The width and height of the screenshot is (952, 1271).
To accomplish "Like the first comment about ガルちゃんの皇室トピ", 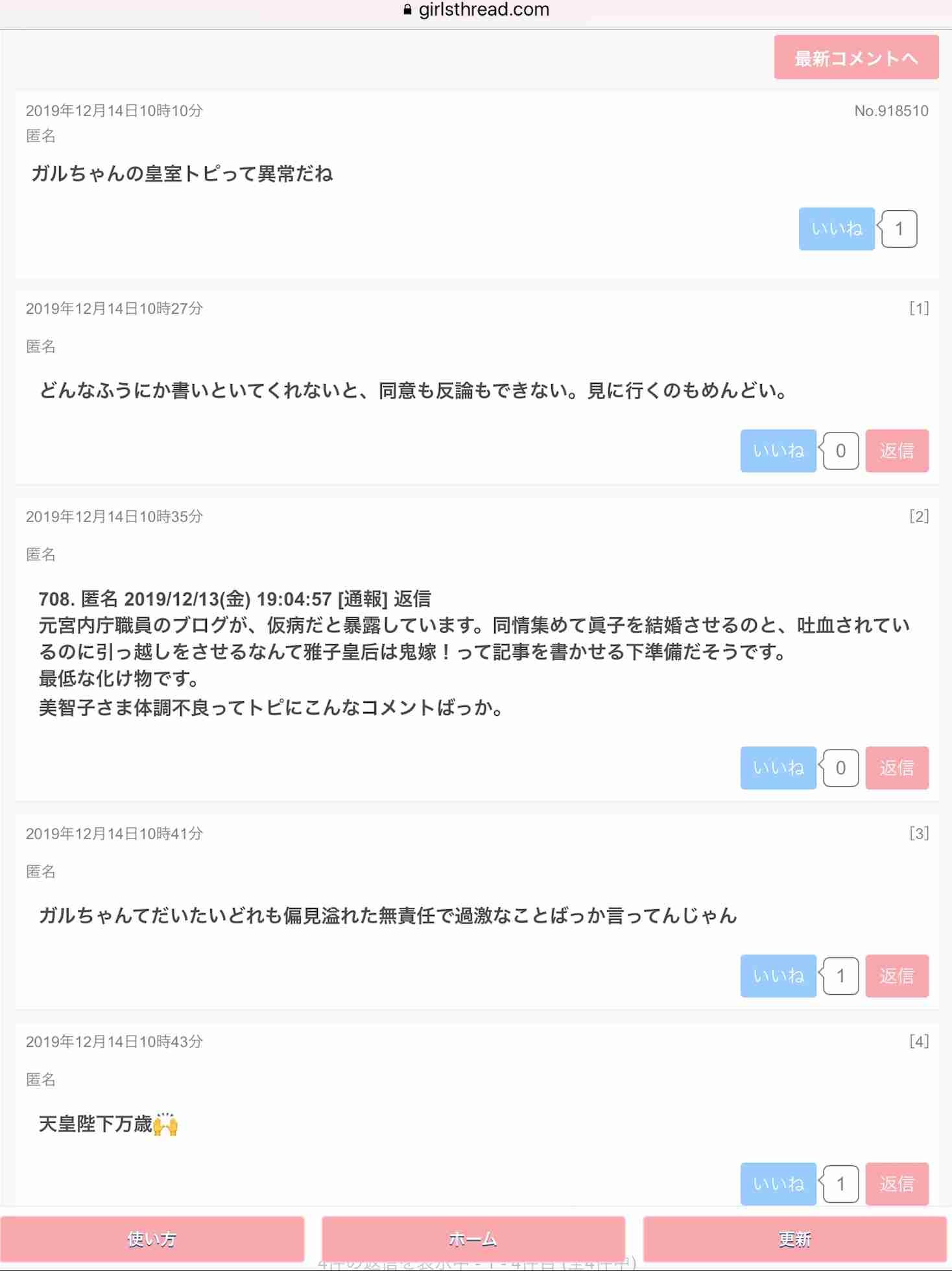I will pyautogui.click(x=836, y=229).
